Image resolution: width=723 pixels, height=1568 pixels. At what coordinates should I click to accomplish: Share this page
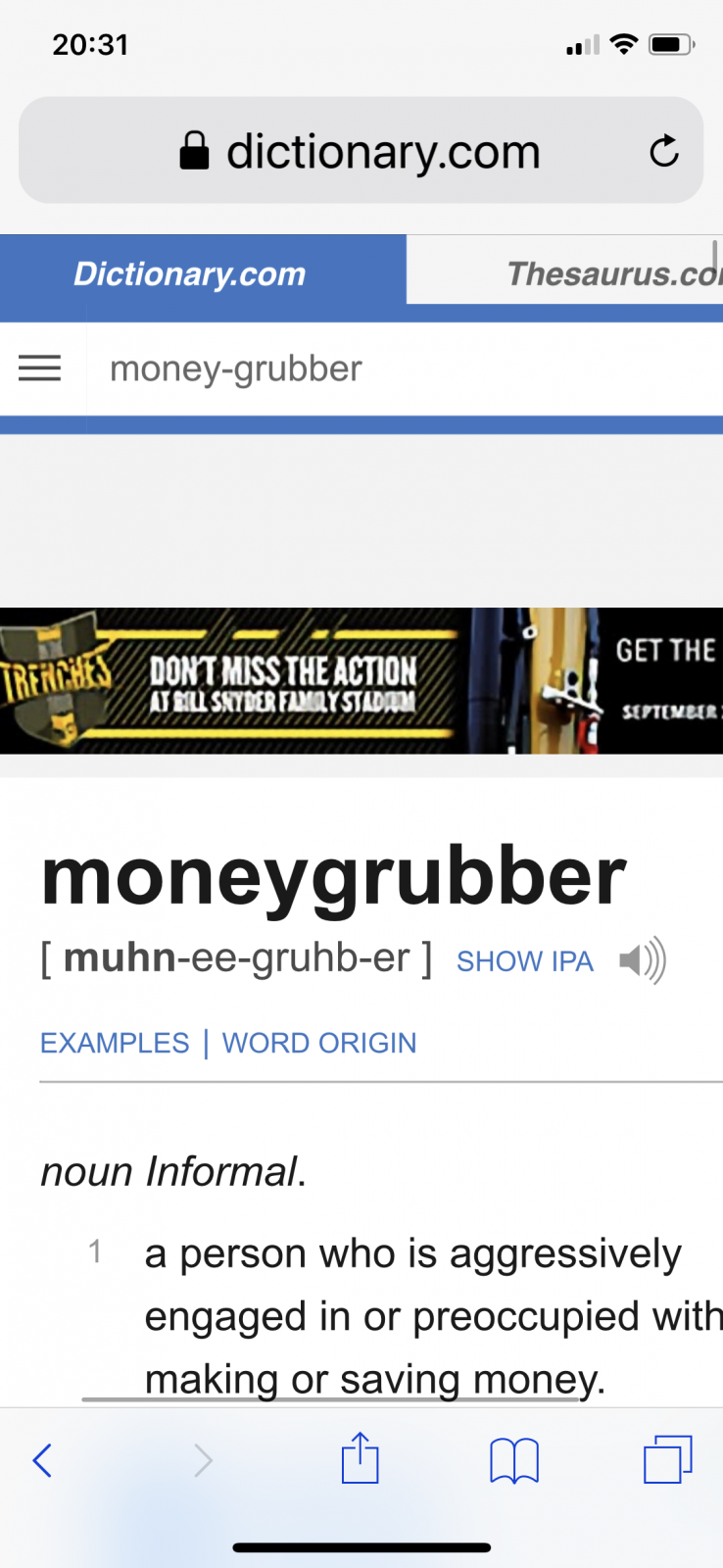[360, 1458]
